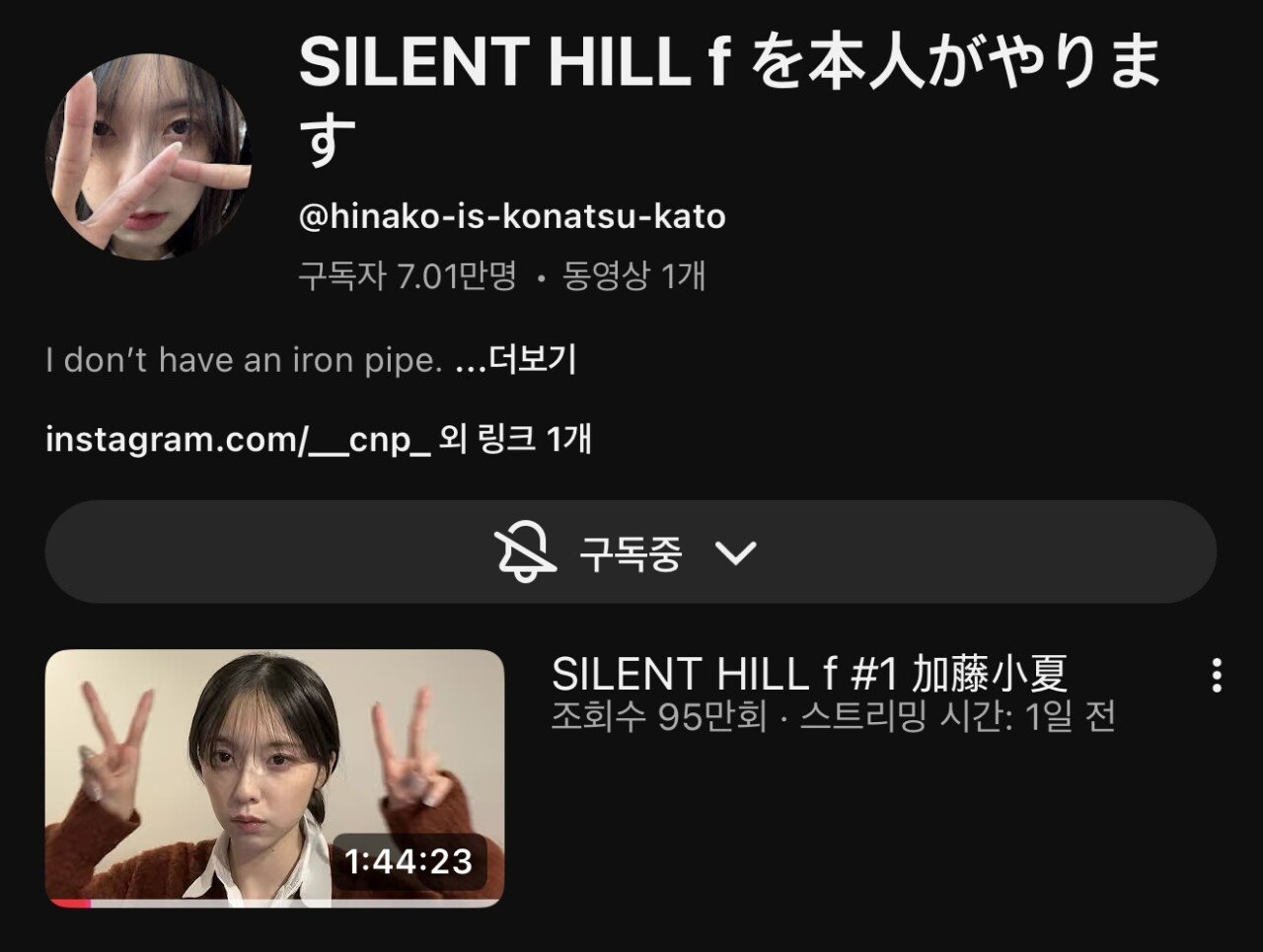Open the overflow menu for SILENT HILL f #1
1263x952 pixels.
[1217, 676]
